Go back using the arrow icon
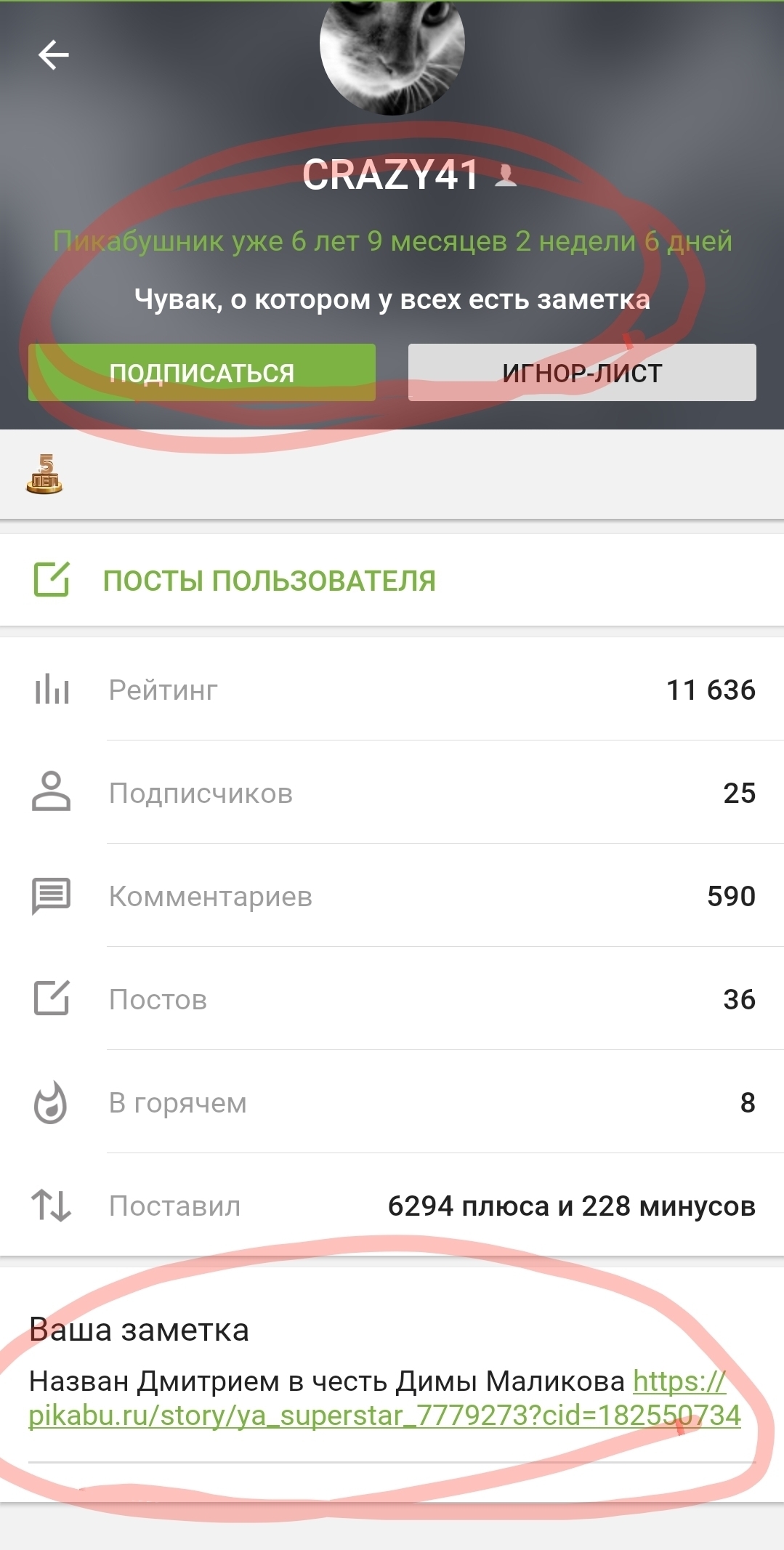The height and width of the screenshot is (1550, 784). [53, 55]
